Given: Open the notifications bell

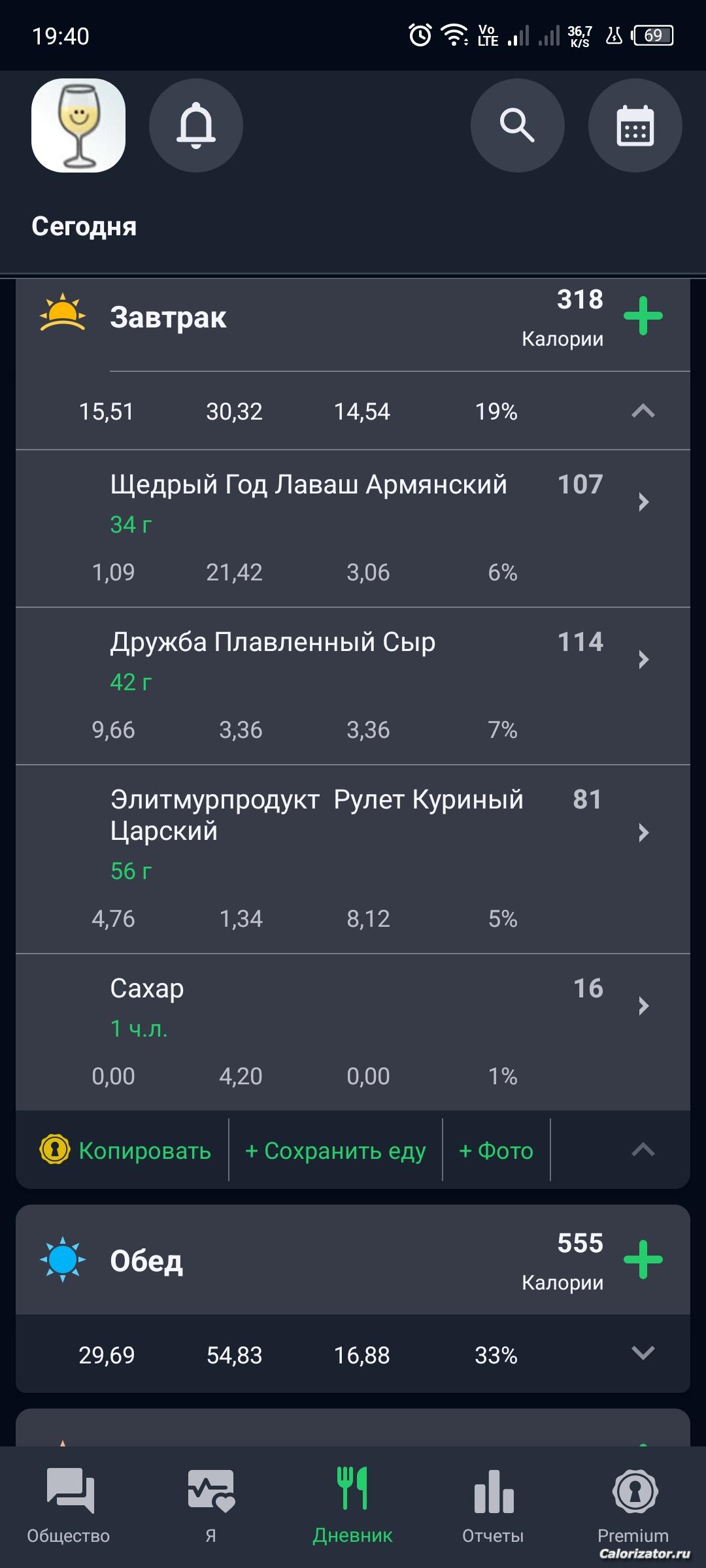Looking at the screenshot, I should [x=196, y=125].
